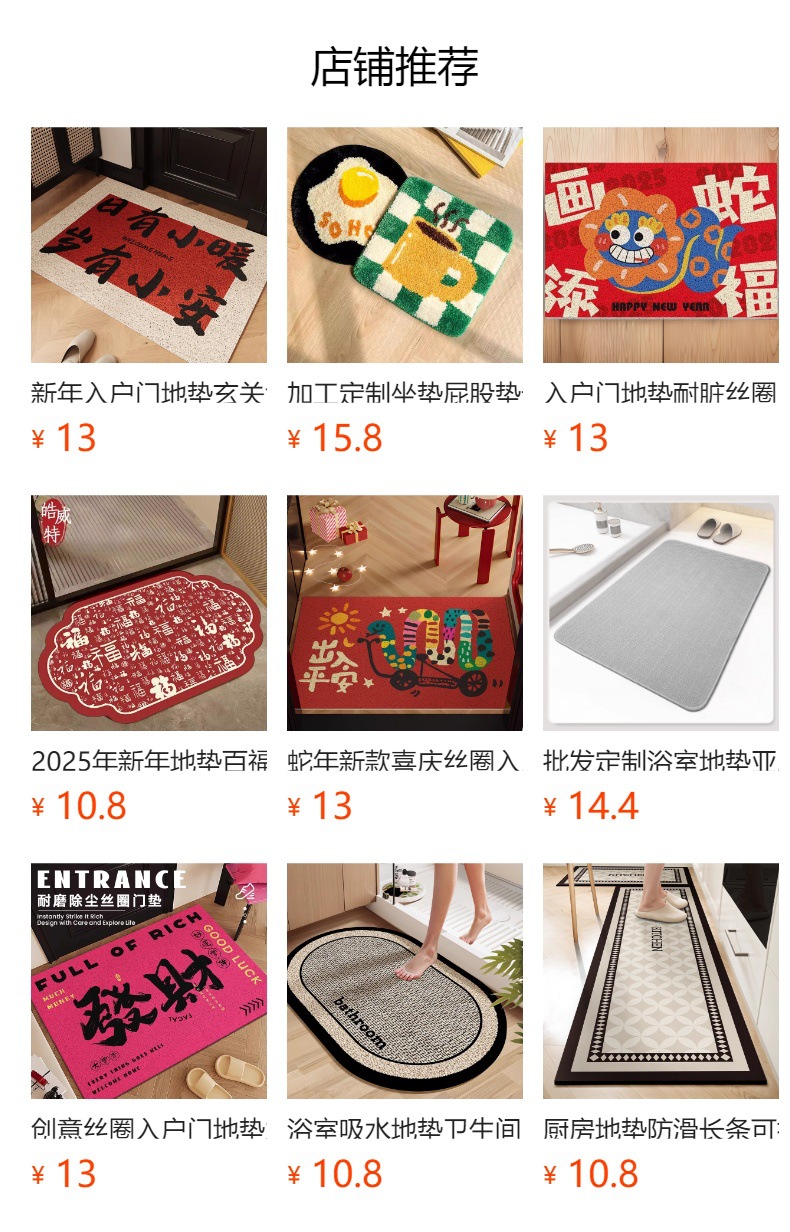Open the 创意丝圈入户门地垫 發財 mat
The image size is (790, 1232).
tap(148, 981)
